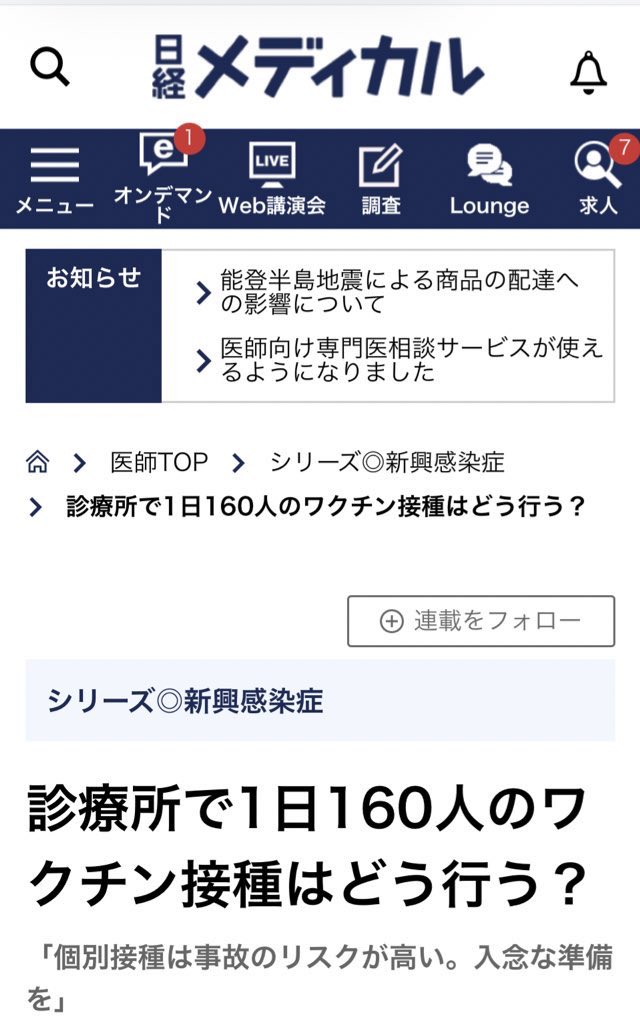
Task: Go to 医師TOP breadcrumb
Action: 159,462
